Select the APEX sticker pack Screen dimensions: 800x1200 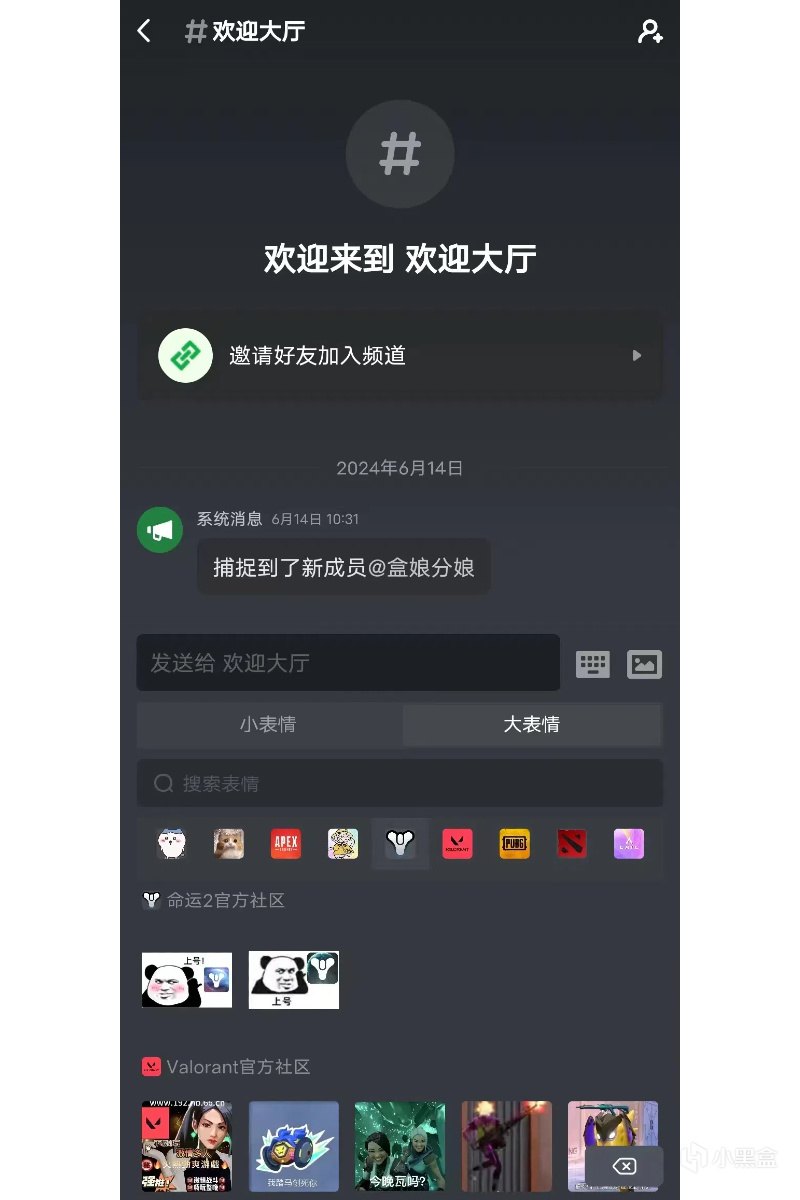286,844
